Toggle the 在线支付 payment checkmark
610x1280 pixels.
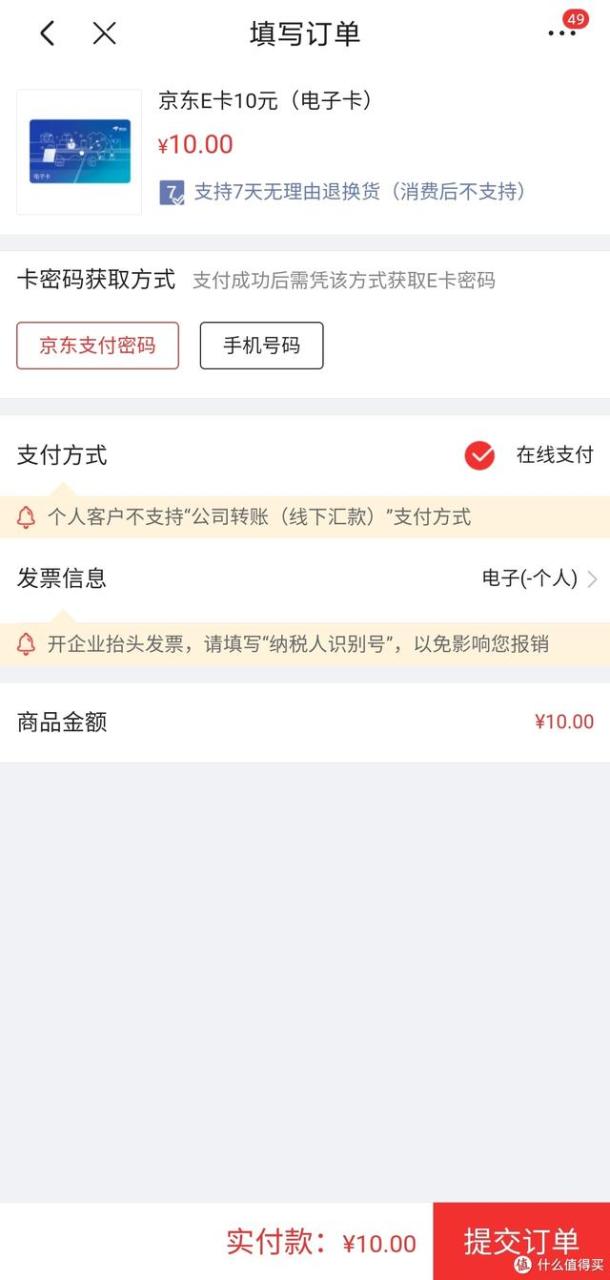click(x=480, y=456)
